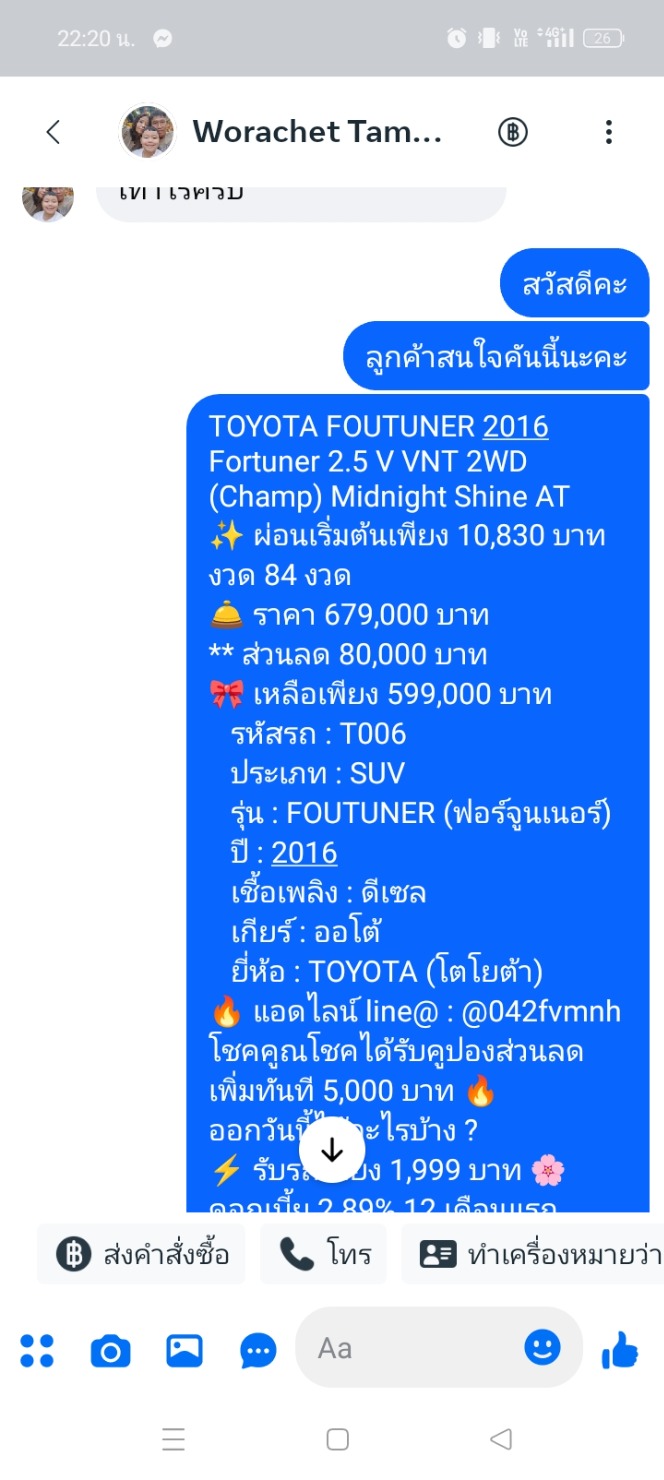Open the emoji picker smiley

pos(543,1348)
